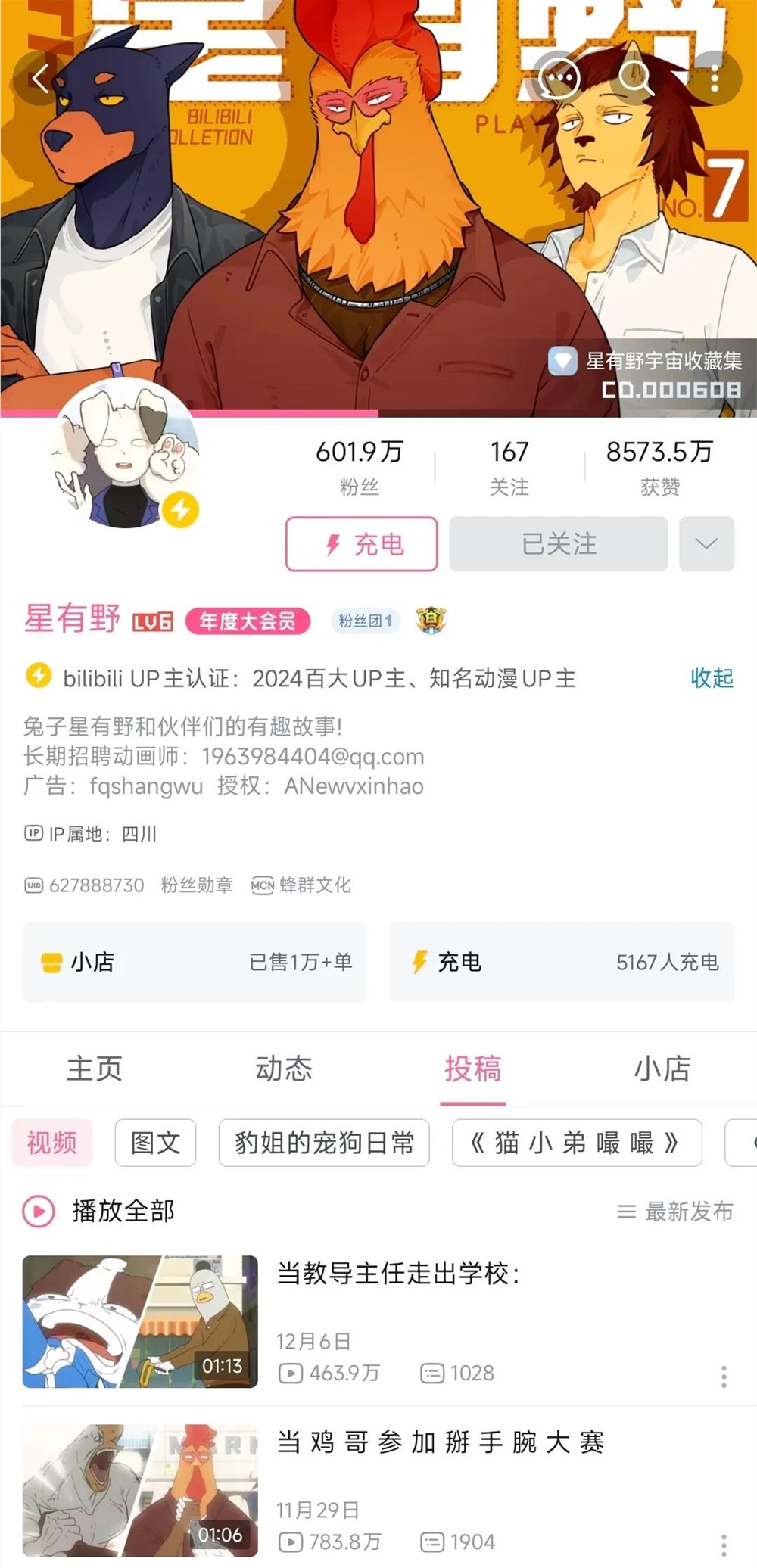The image size is (757, 1568).
Task: Collapse the UP主认证 info via 收起
Action: pos(710,679)
